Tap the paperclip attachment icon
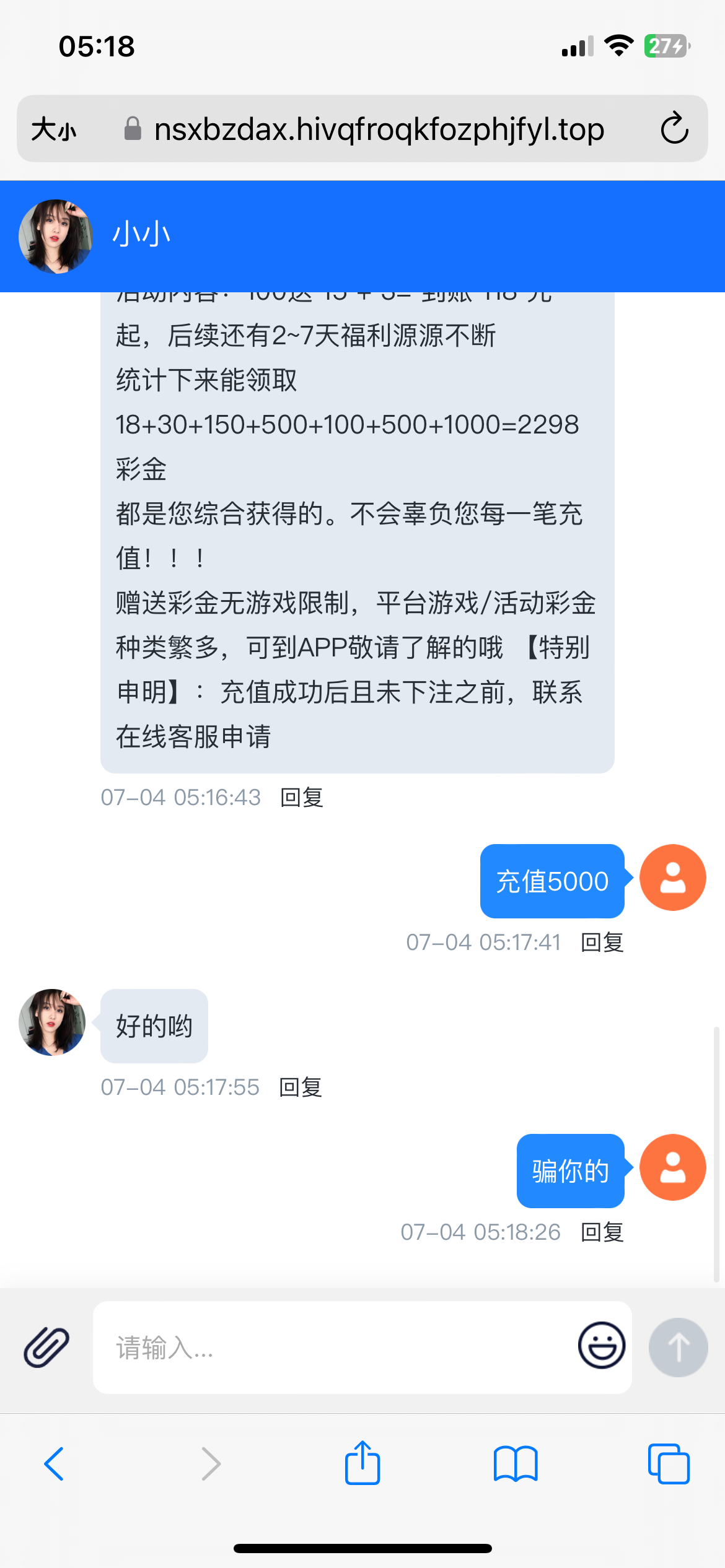725x1568 pixels. coord(46,1347)
